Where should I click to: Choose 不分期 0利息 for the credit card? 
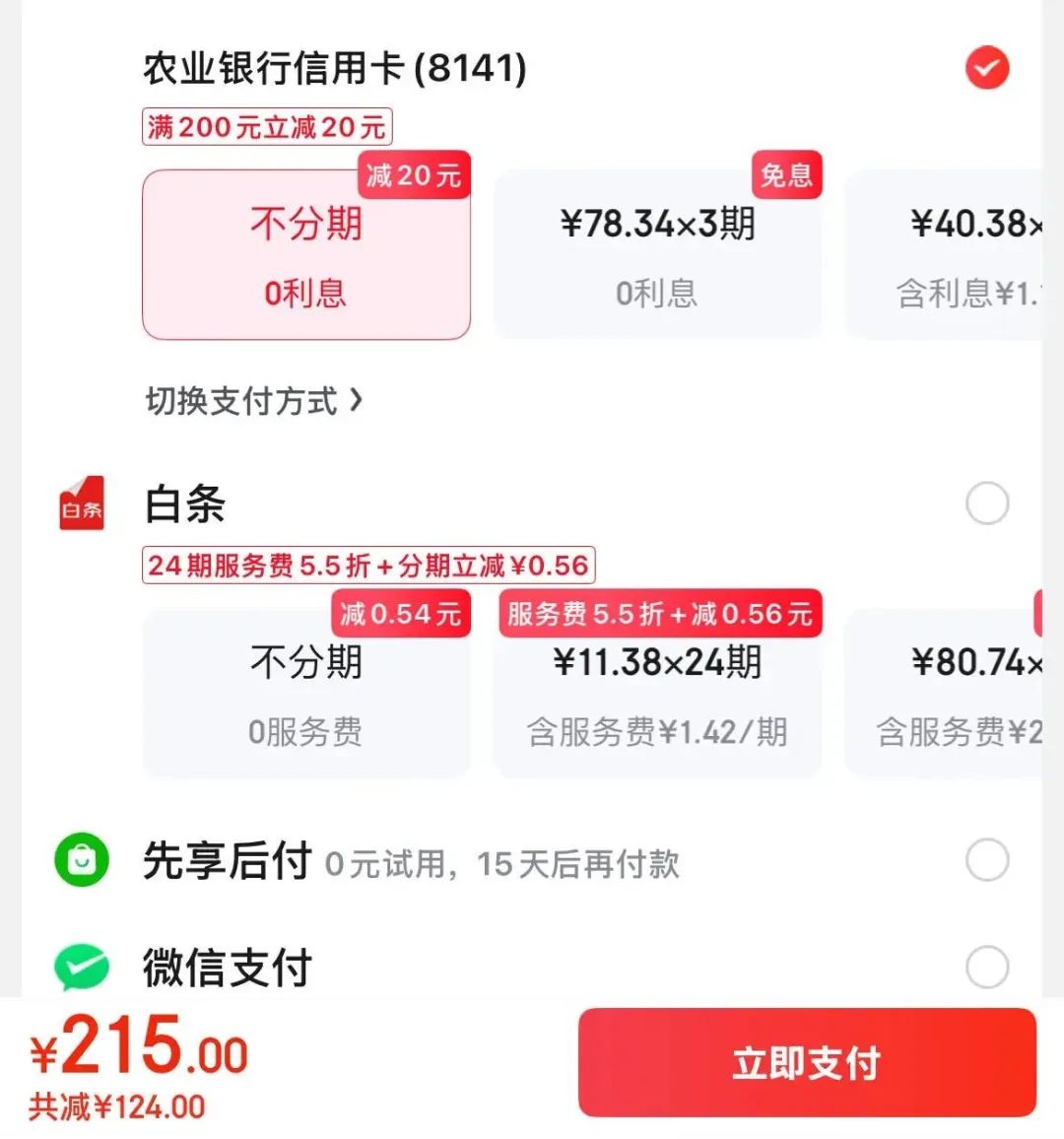[306, 256]
